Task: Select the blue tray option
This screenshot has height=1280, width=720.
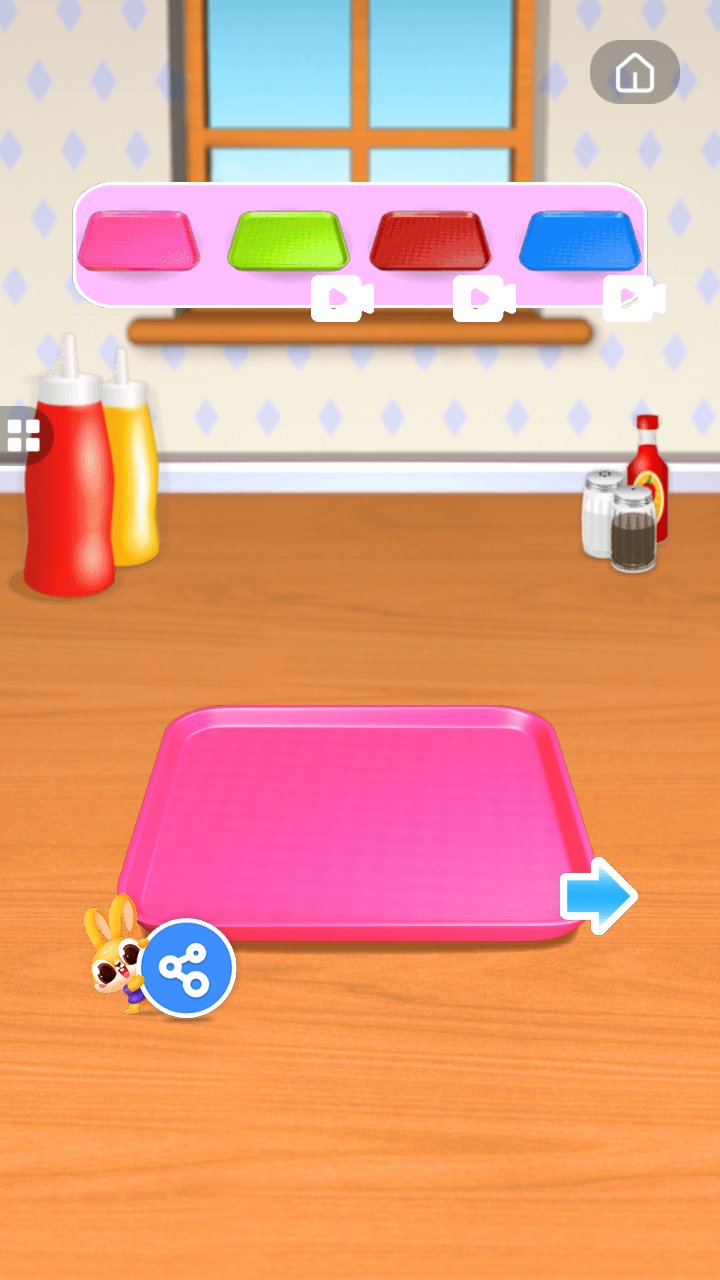Action: (x=579, y=241)
